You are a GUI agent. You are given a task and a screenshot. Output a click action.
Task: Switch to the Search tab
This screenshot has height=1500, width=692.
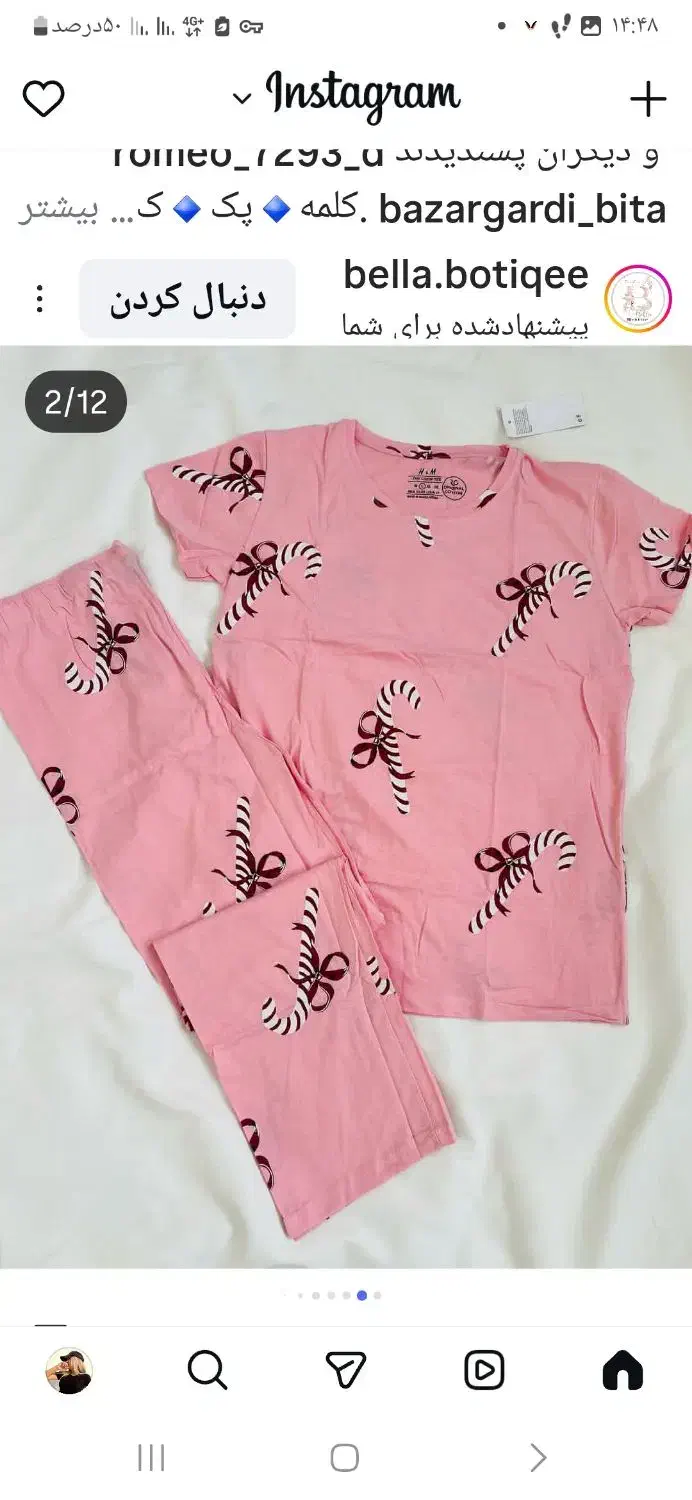[207, 1370]
